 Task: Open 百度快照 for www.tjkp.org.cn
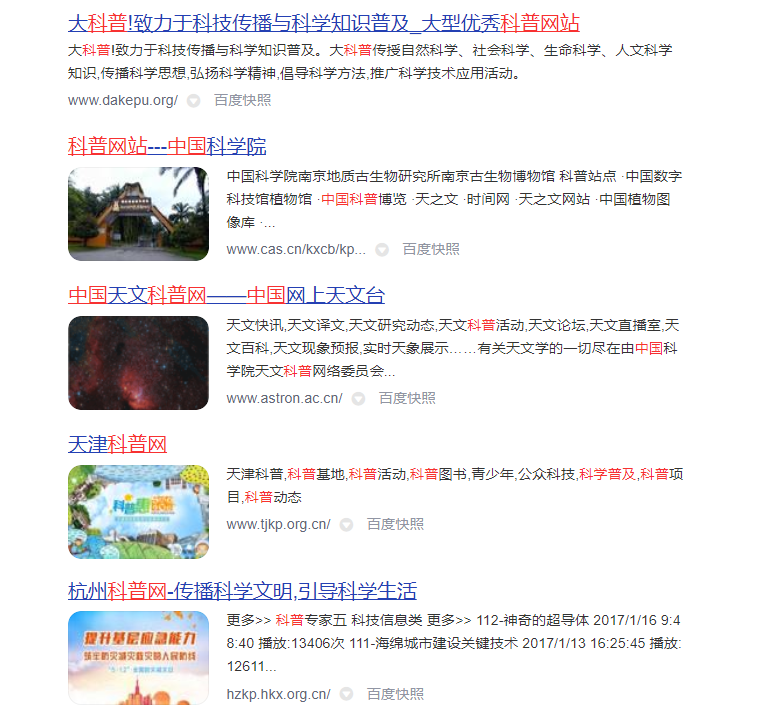(x=395, y=524)
